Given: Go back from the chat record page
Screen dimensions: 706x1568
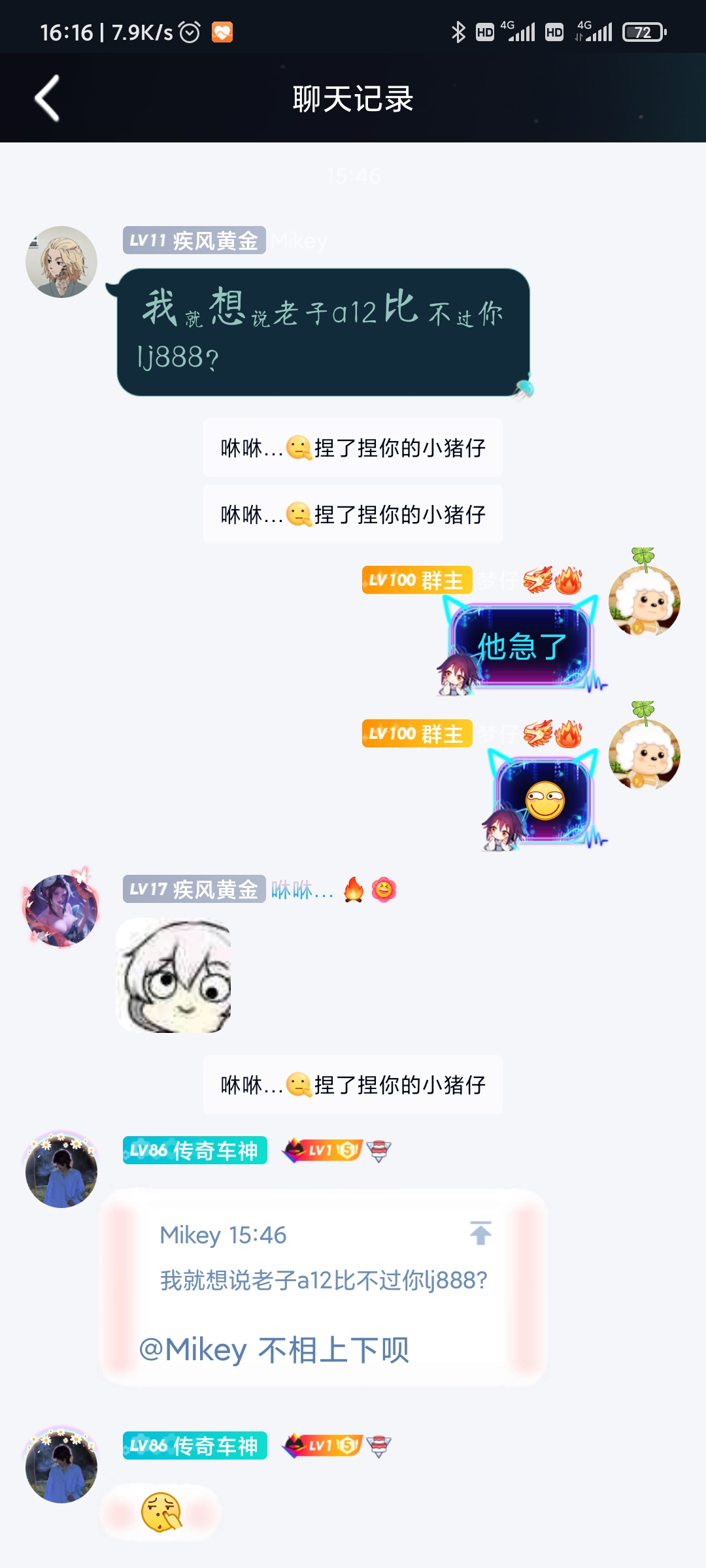Looking at the screenshot, I should pyautogui.click(x=47, y=99).
